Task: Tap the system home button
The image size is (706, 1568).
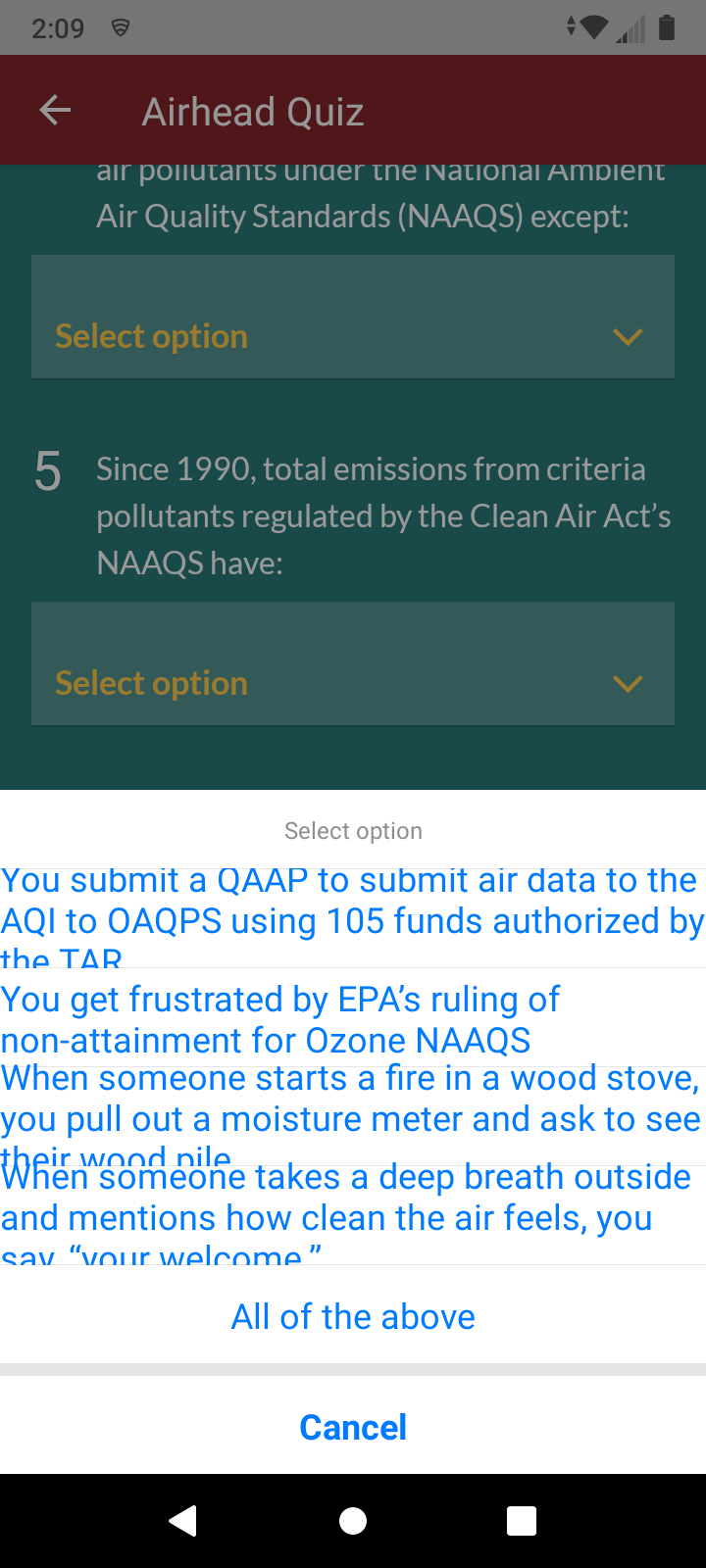Action: (353, 1521)
